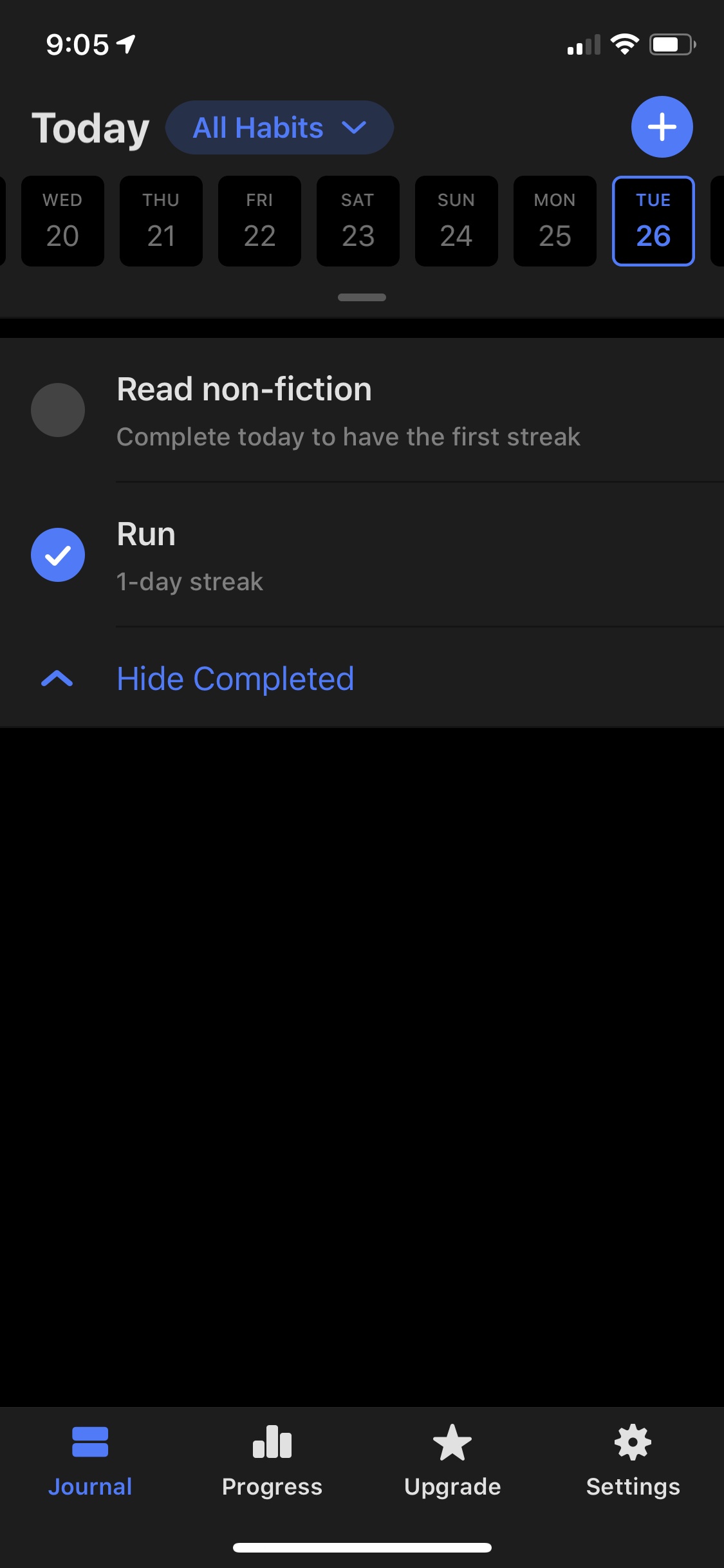Open the All Habits filter dropdown
This screenshot has width=724, height=1568.
pyautogui.click(x=279, y=127)
